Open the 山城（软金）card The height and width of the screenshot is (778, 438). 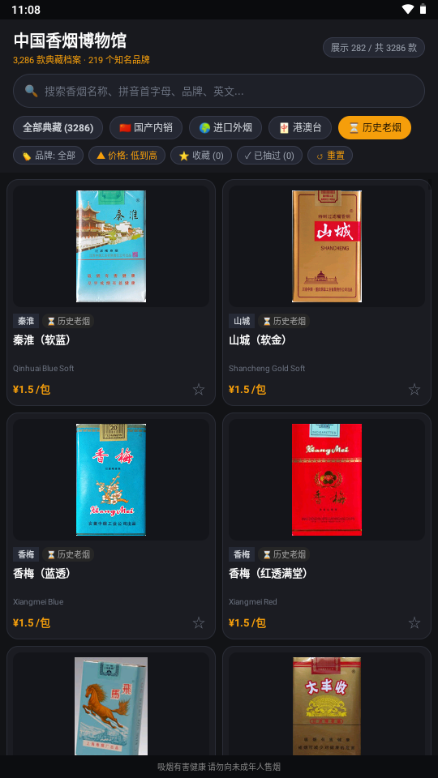[x=327, y=292]
